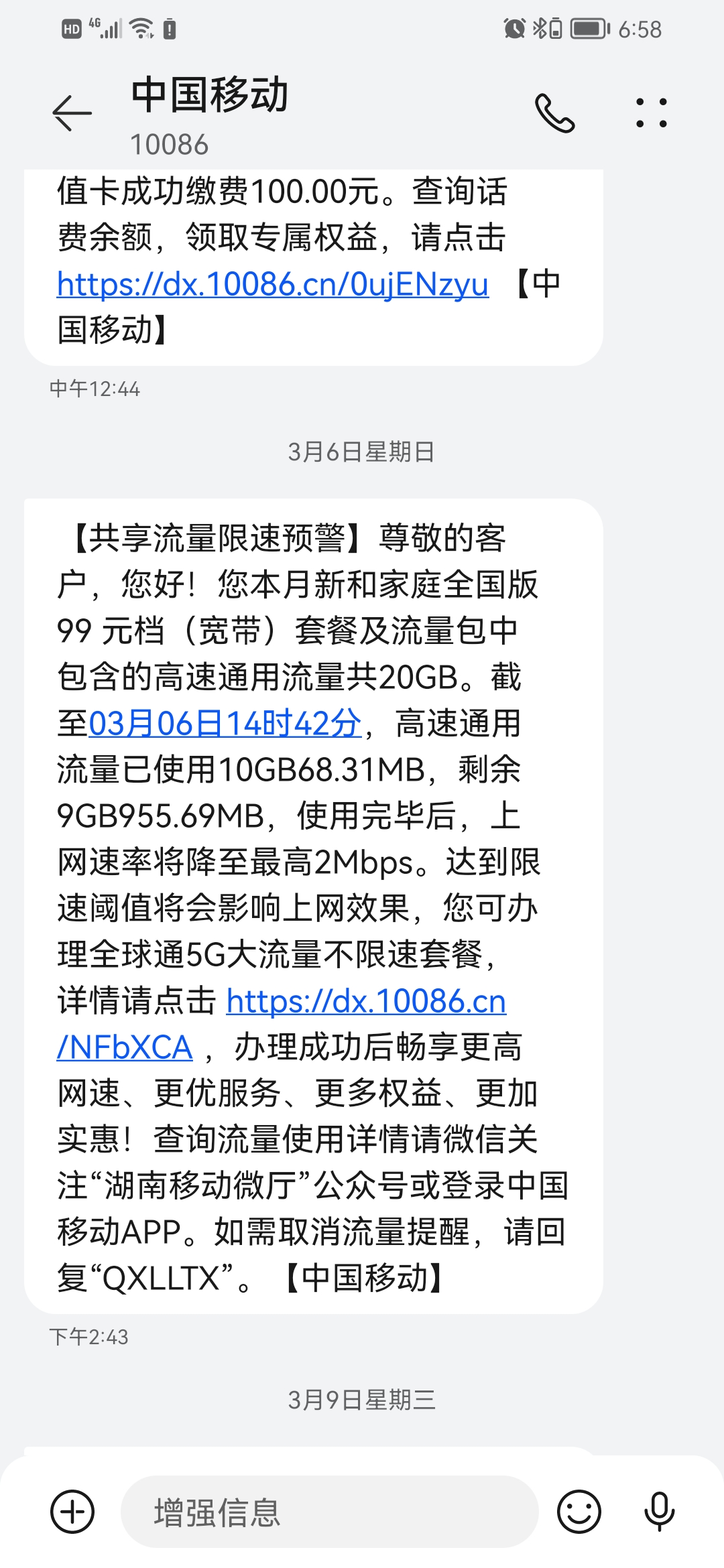The width and height of the screenshot is (724, 1568).
Task: Open the more options menu icon
Action: coord(651,113)
